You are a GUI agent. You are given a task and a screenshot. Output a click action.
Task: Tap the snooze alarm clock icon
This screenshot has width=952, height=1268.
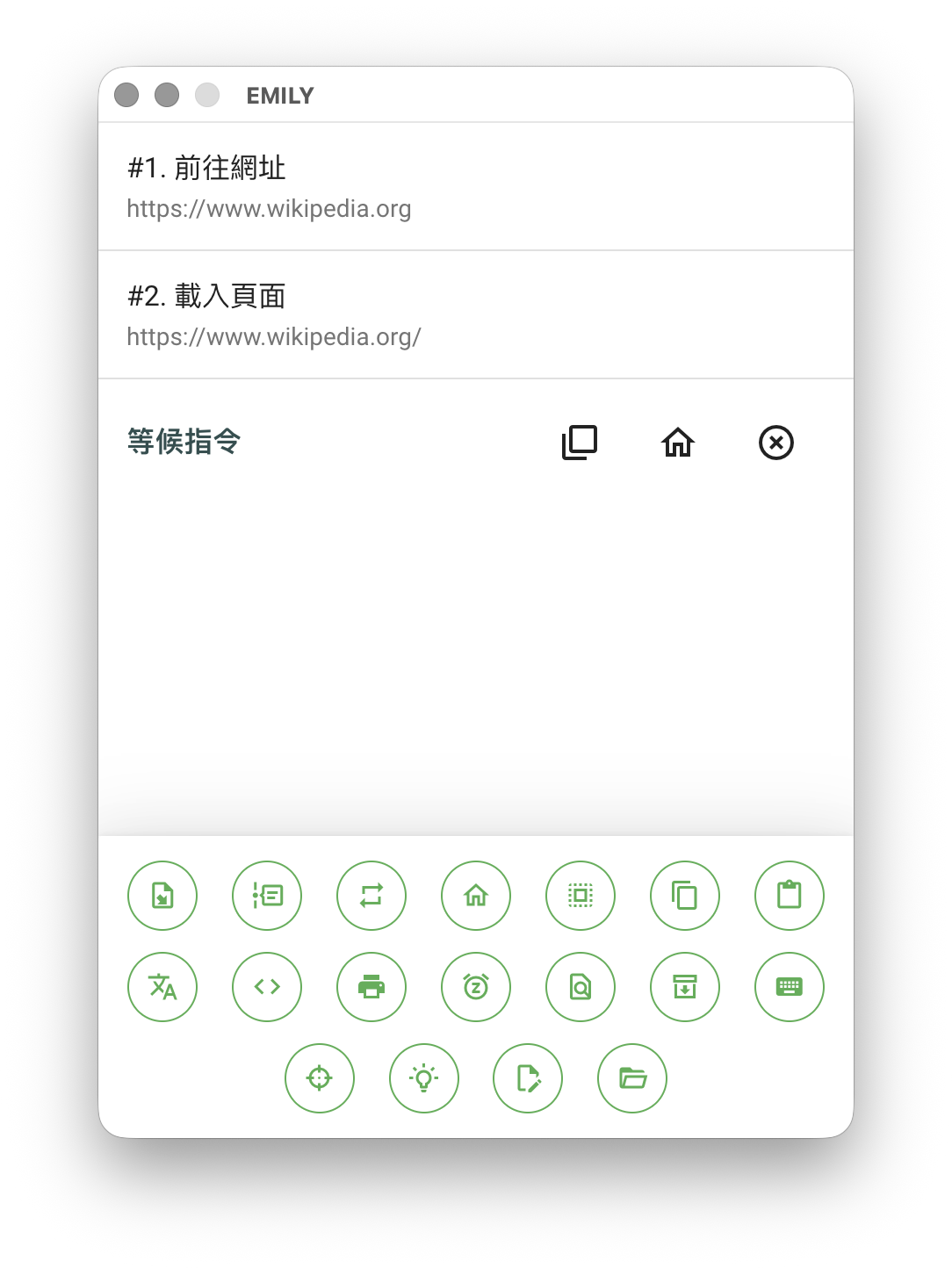[x=476, y=987]
